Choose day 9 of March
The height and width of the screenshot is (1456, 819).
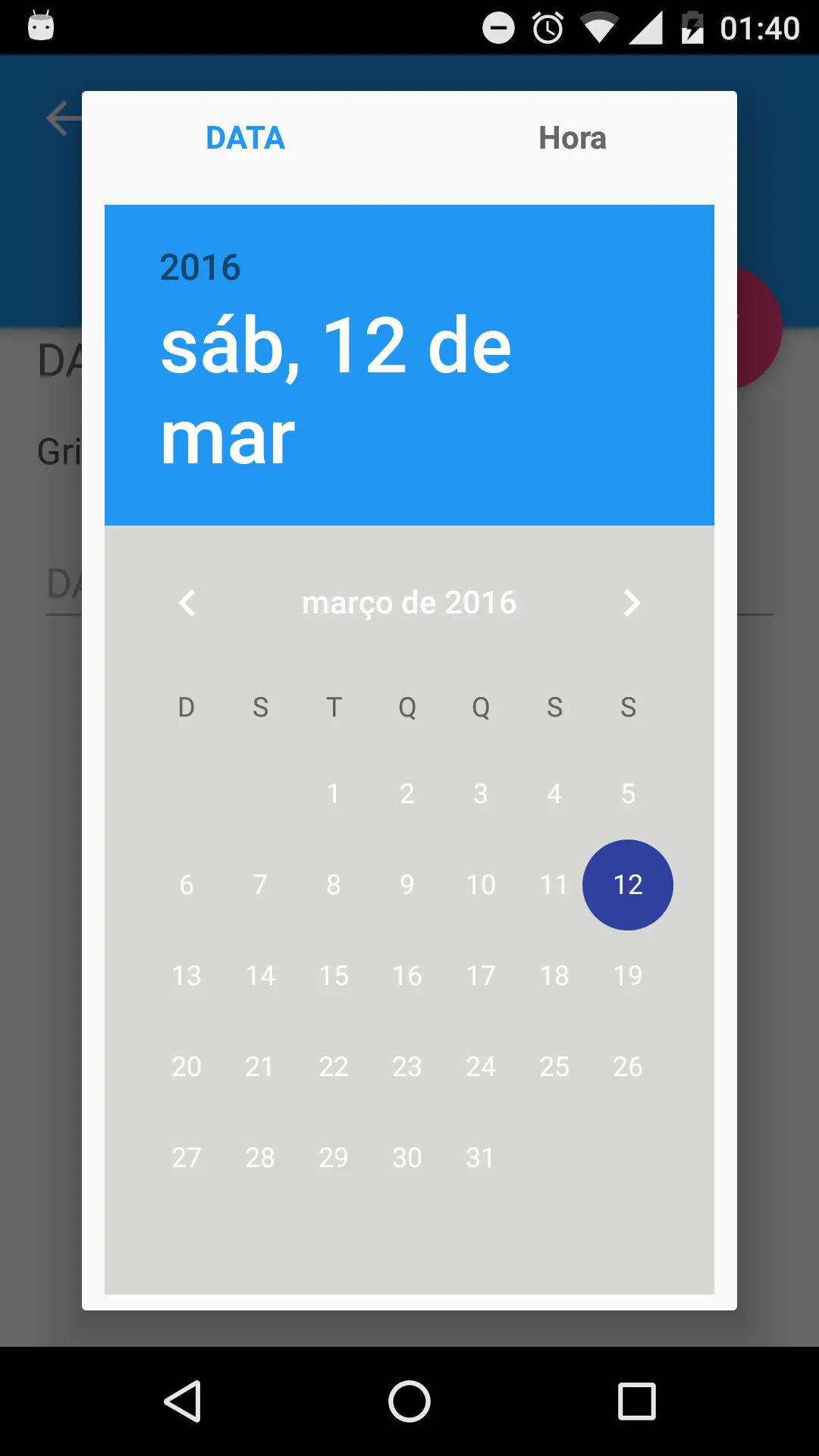coord(407,885)
